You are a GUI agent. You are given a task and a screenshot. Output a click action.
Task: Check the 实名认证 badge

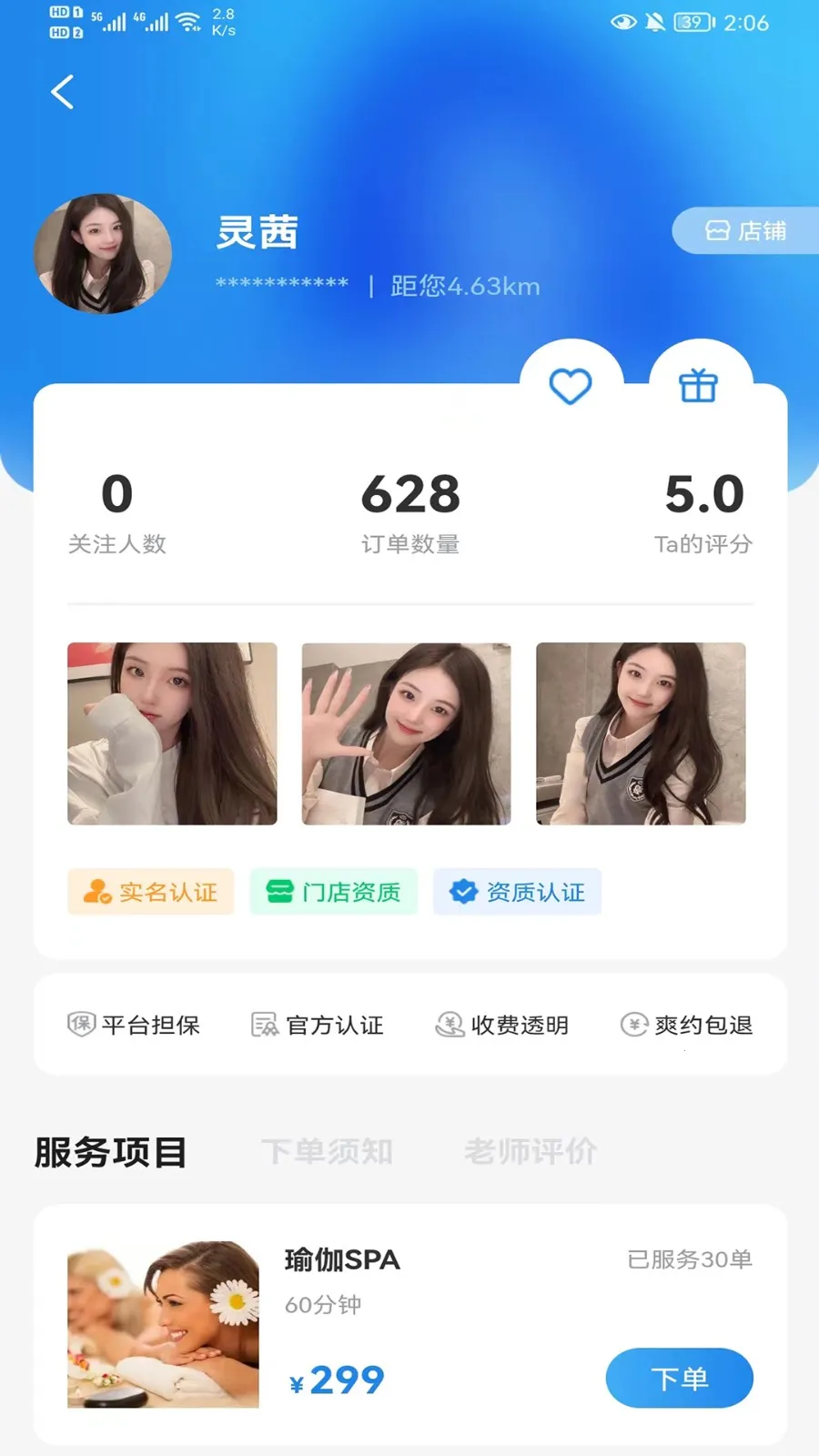point(151,892)
